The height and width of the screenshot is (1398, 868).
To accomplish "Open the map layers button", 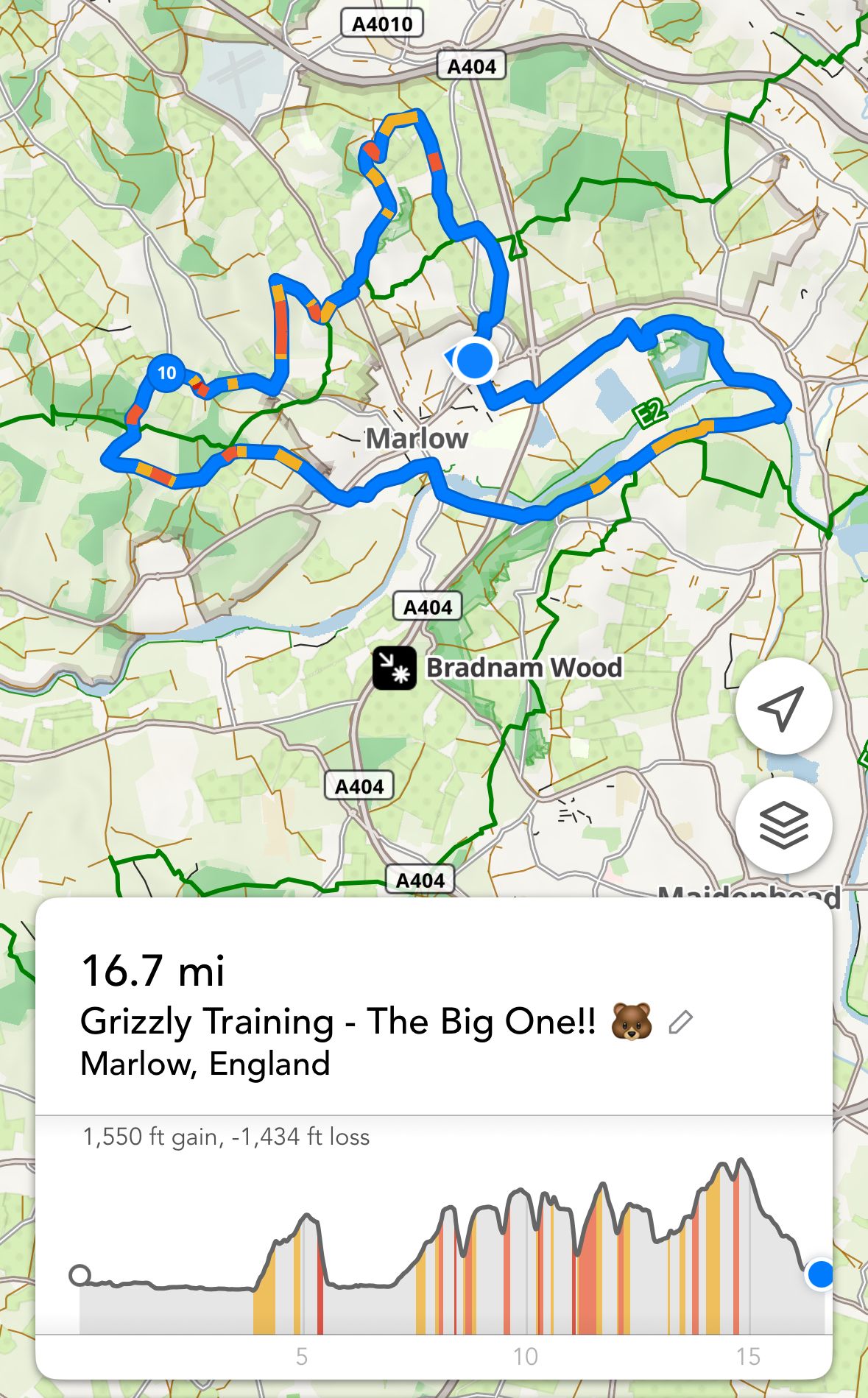I will tap(783, 825).
